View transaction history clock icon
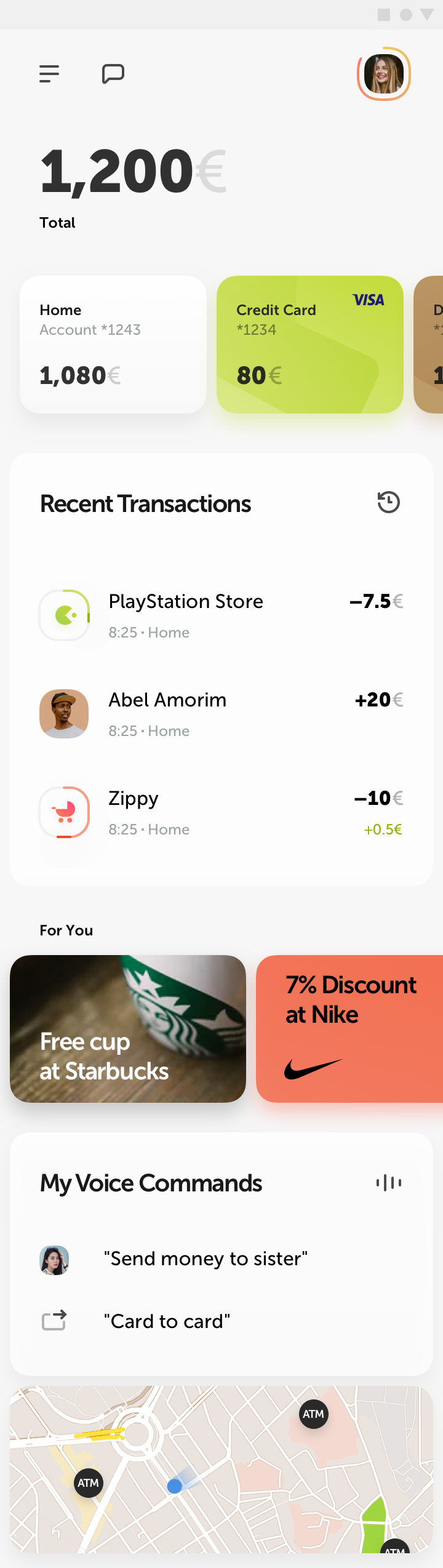The height and width of the screenshot is (1568, 443). (388, 503)
